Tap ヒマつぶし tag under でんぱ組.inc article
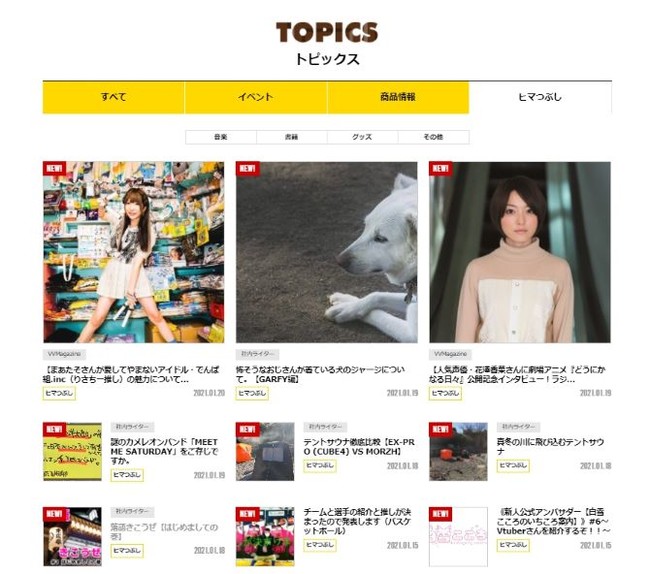Screen dimensions: 650x574 59,394
